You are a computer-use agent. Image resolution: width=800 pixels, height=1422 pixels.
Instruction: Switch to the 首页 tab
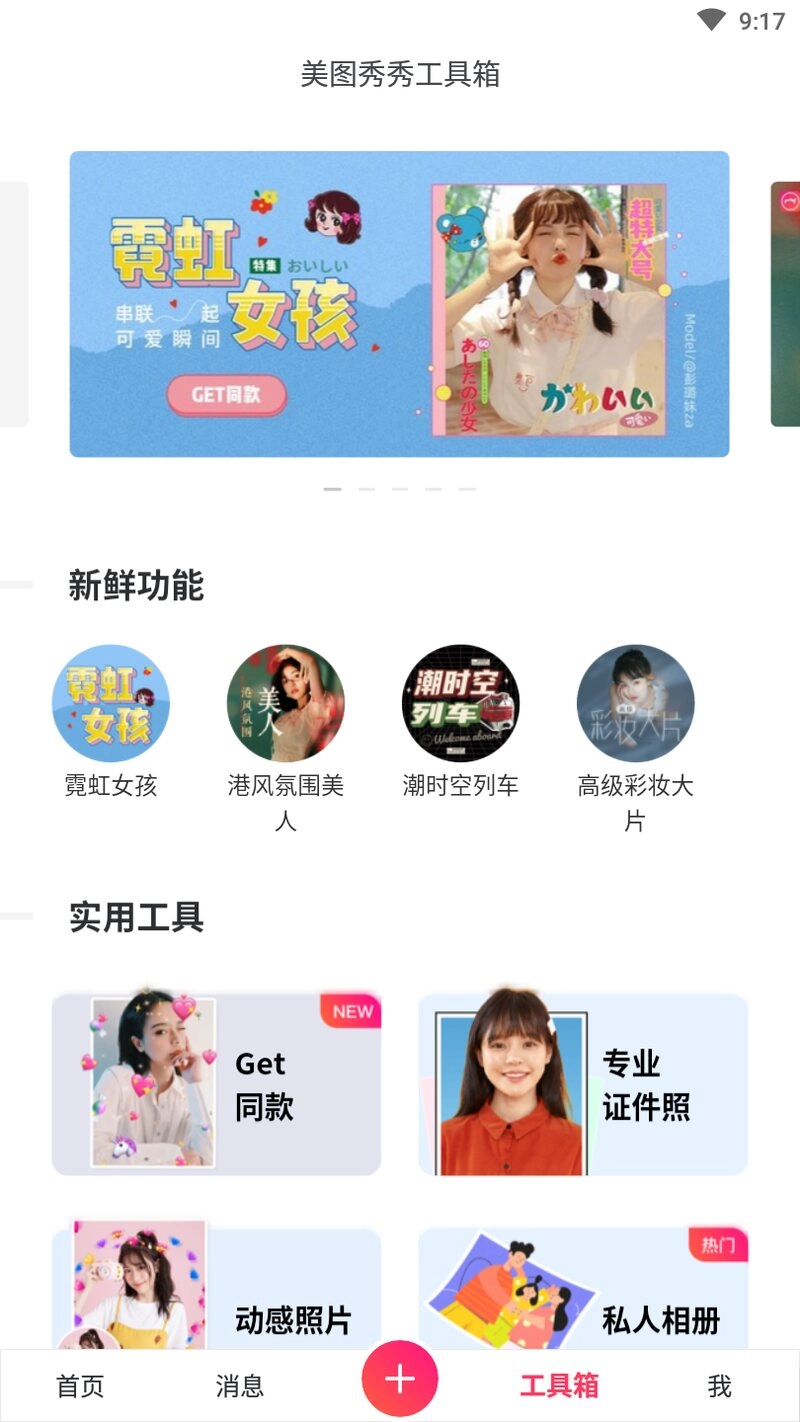pyautogui.click(x=80, y=1386)
